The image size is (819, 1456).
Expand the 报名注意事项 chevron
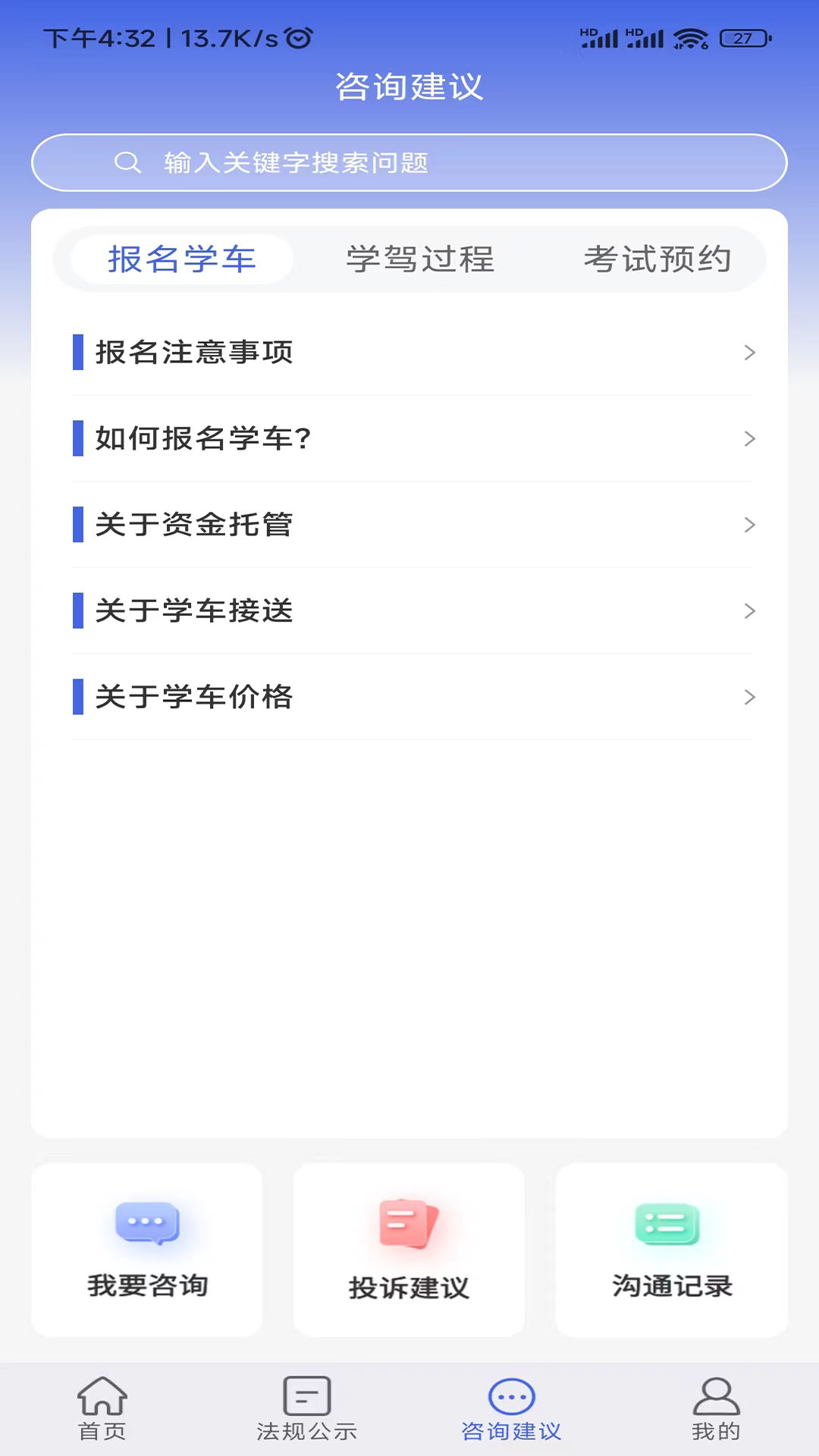[750, 352]
